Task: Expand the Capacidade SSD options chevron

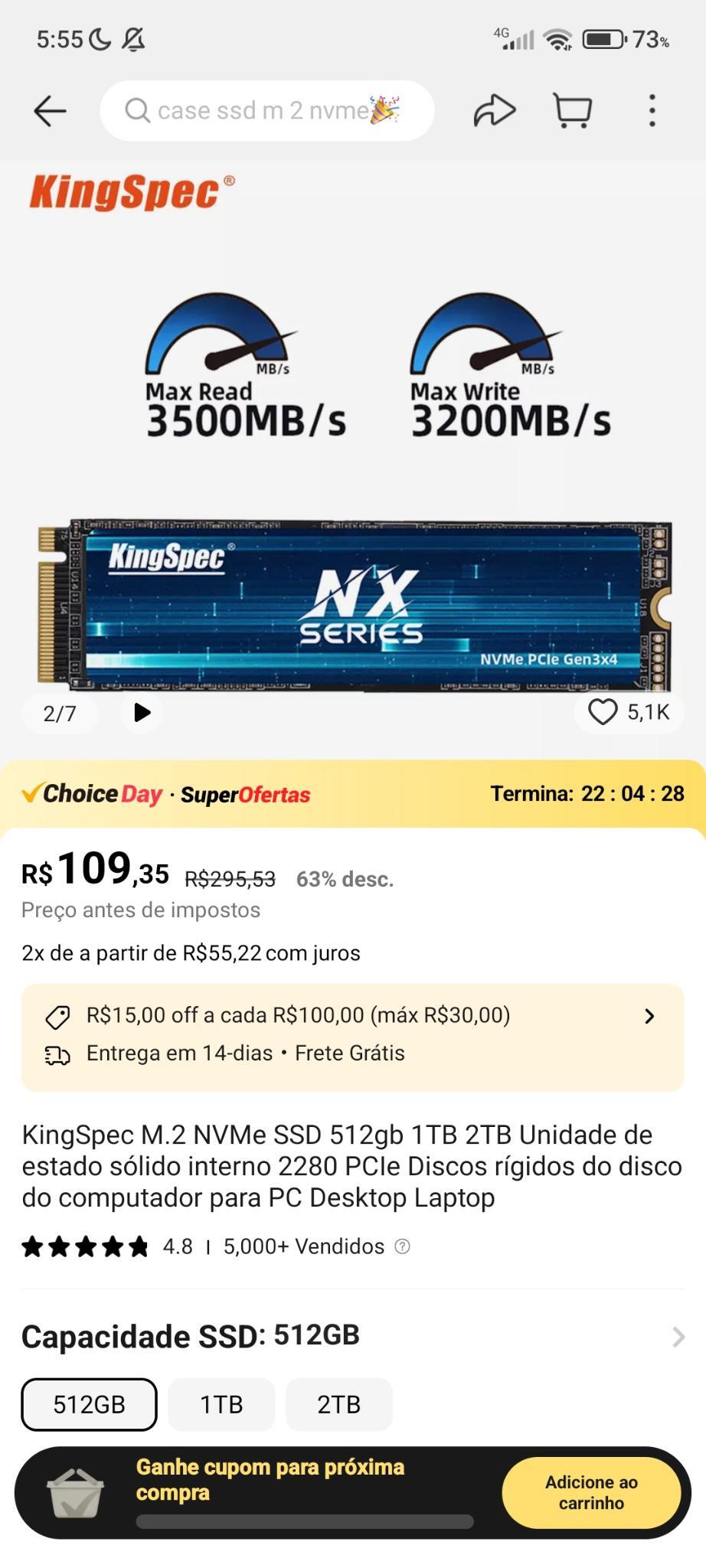Action: pos(678,1337)
